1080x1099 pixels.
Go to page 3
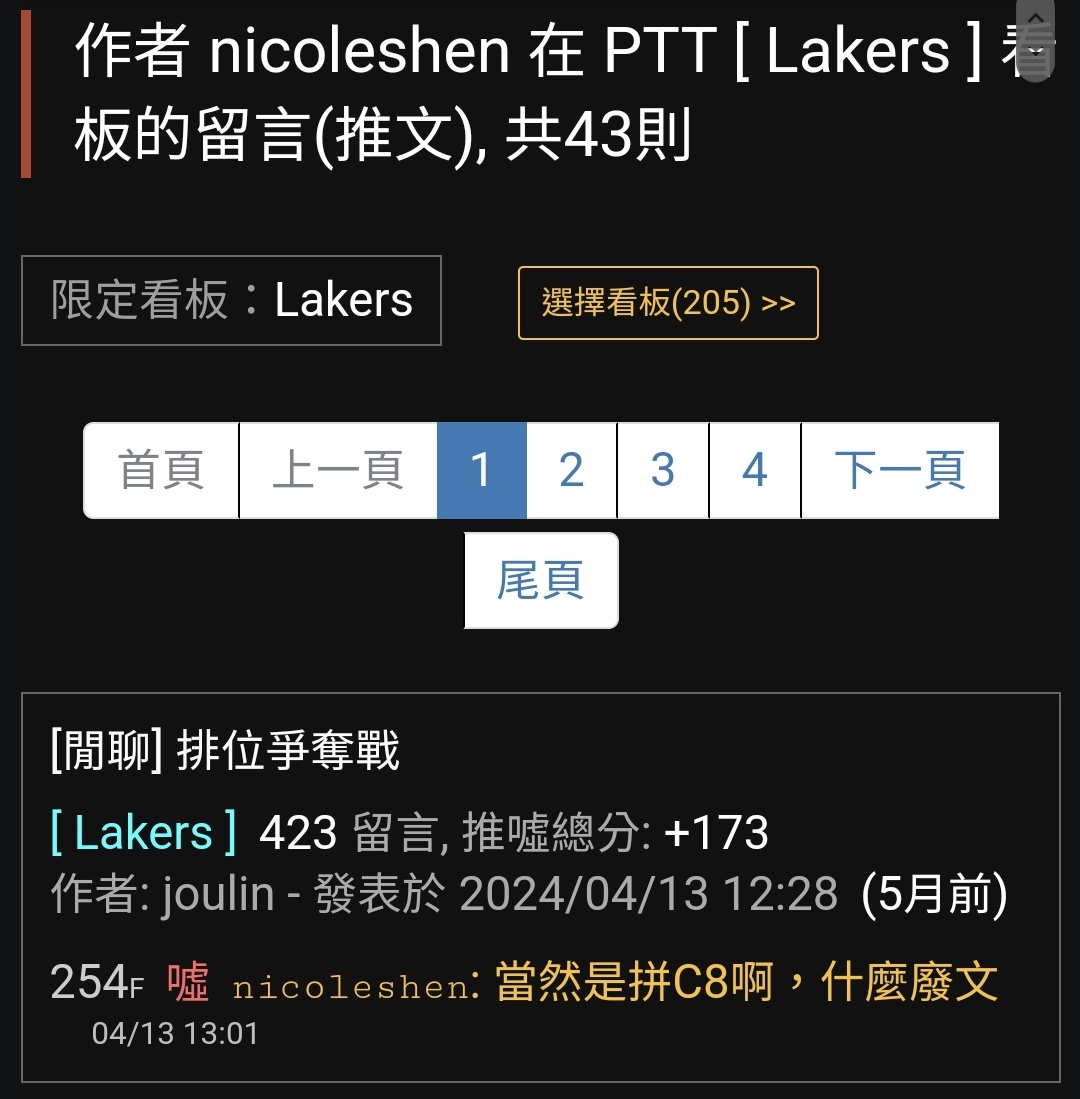tap(662, 470)
